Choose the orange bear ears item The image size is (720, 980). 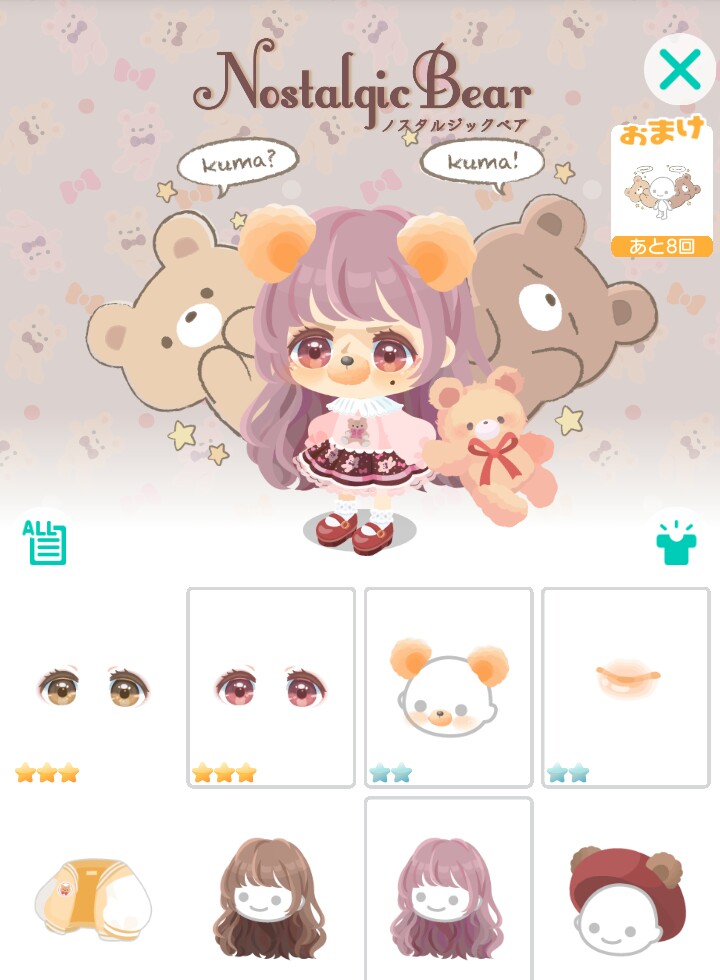click(x=449, y=688)
